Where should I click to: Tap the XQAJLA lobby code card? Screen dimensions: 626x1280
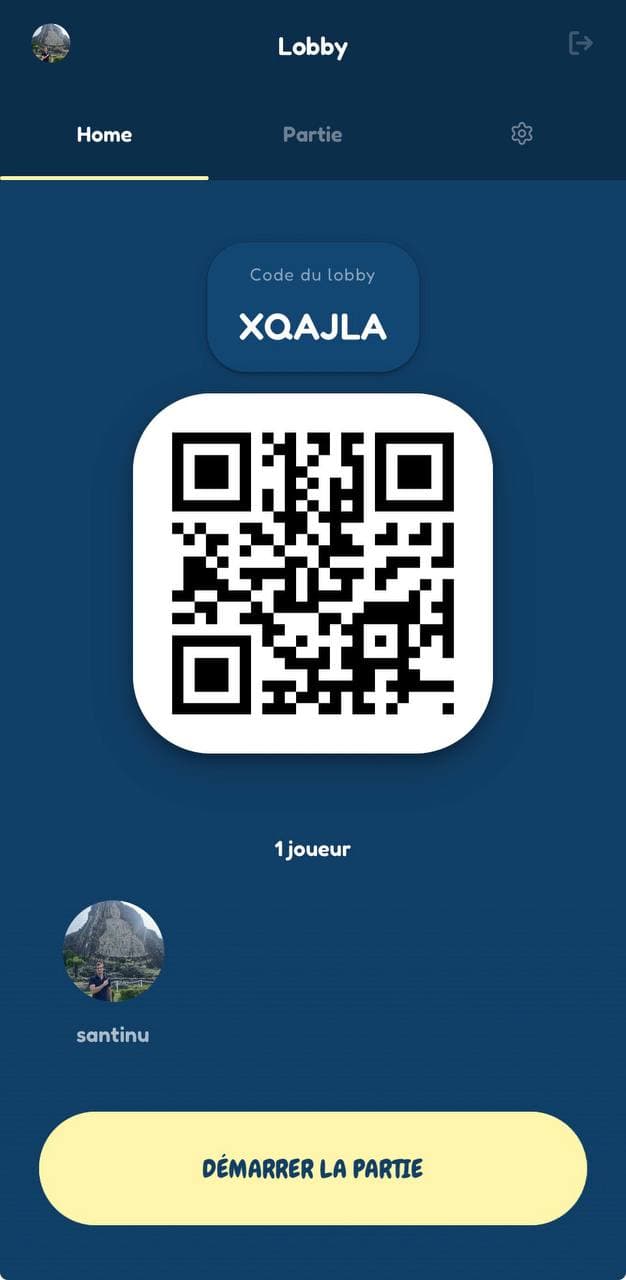[313, 307]
